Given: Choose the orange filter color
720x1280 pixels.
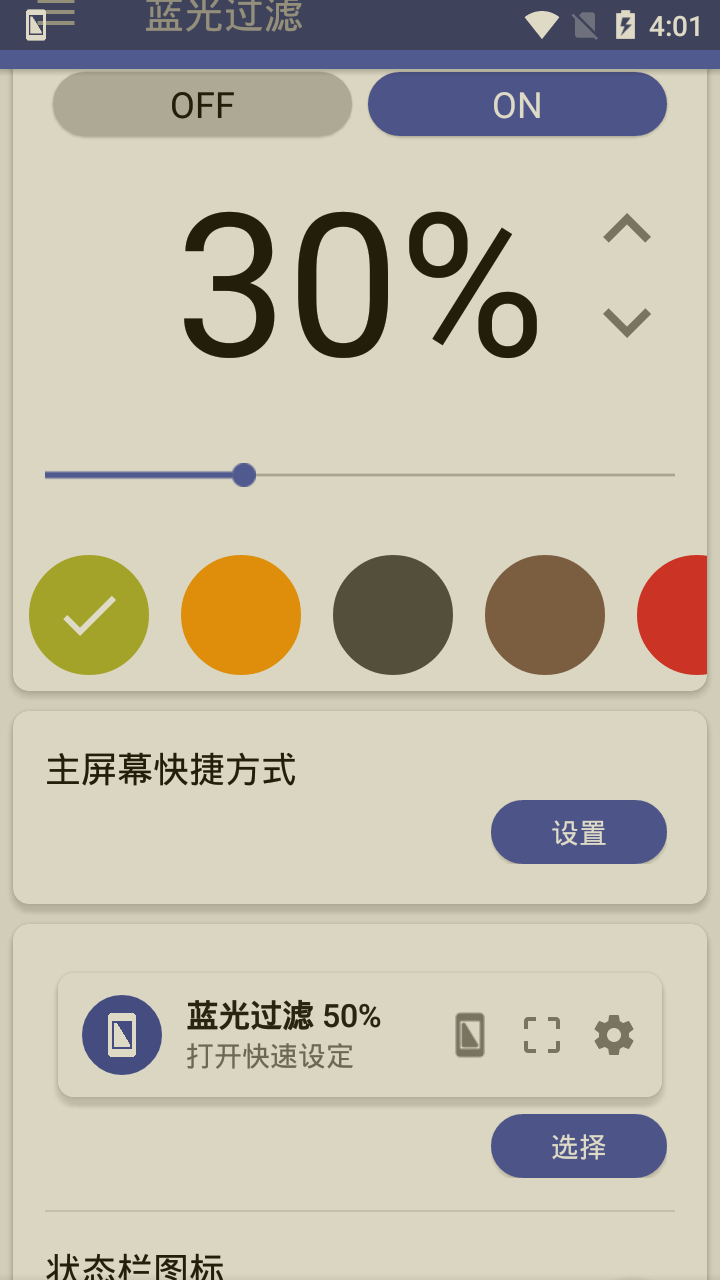Looking at the screenshot, I should (x=241, y=615).
